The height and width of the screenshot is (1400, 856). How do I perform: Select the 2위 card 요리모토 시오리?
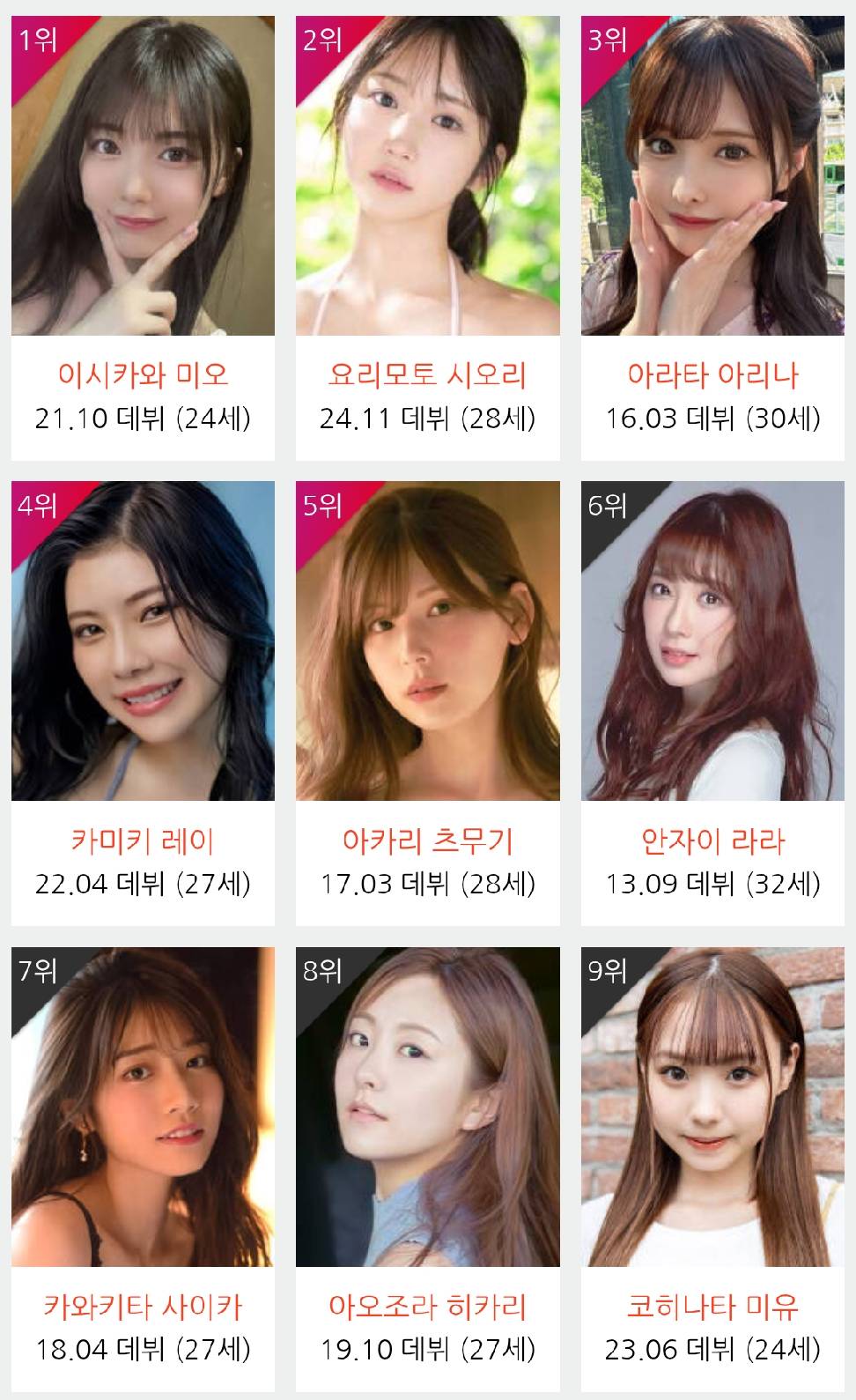(x=428, y=238)
